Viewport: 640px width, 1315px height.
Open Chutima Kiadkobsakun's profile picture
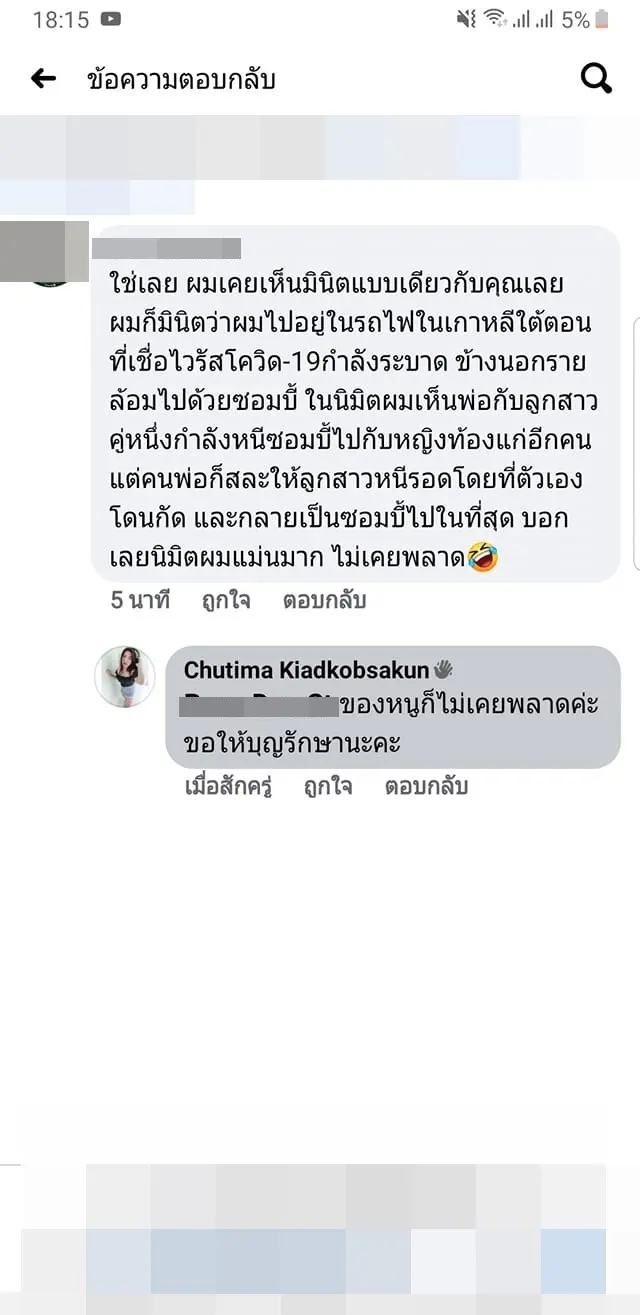(x=125, y=677)
